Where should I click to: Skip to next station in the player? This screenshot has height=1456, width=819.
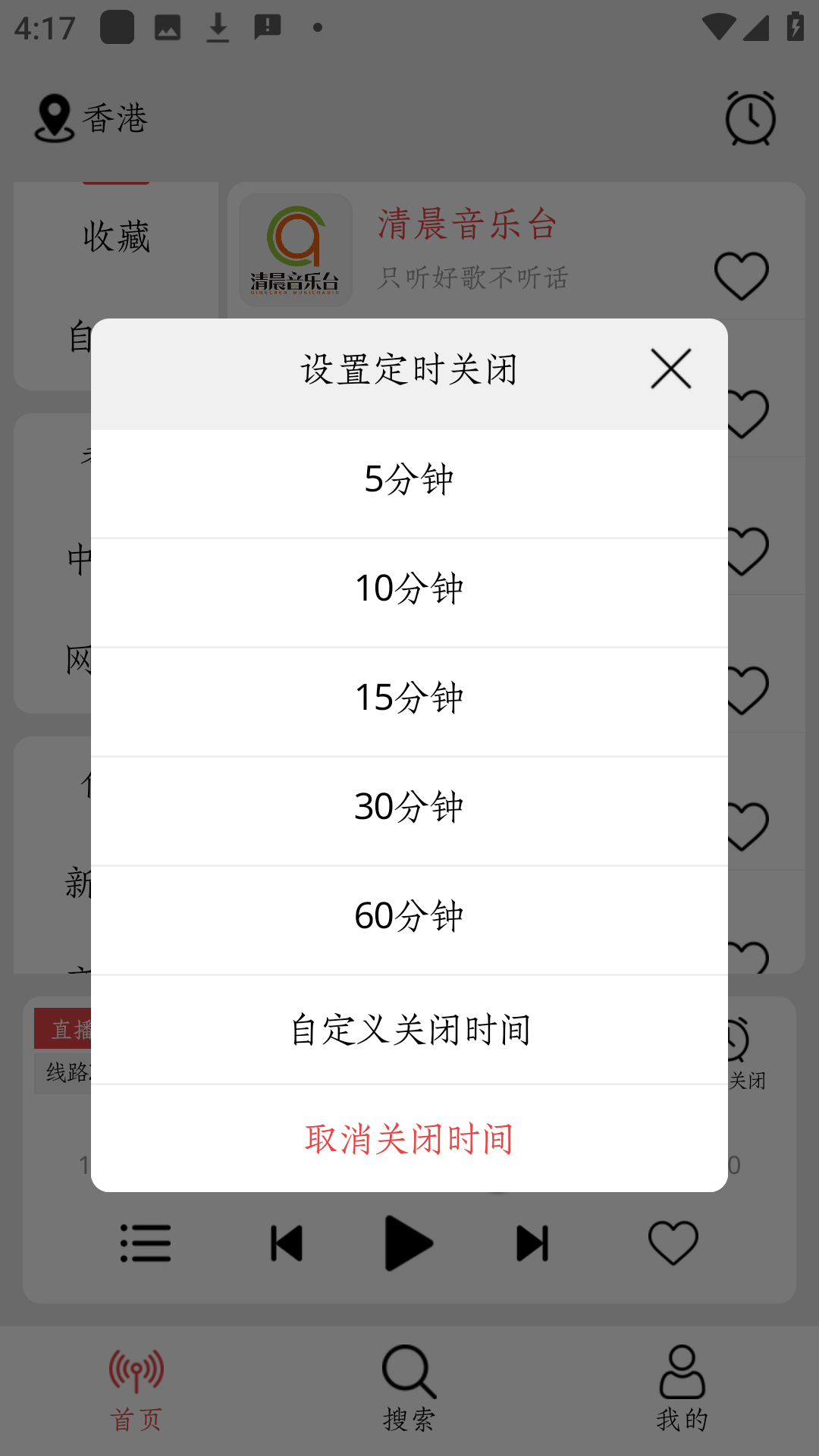(532, 1242)
